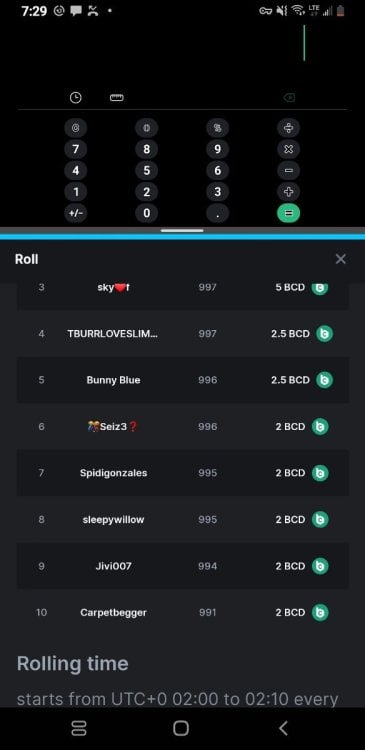
Task: Insert a decimal point
Action: click(x=217, y=213)
